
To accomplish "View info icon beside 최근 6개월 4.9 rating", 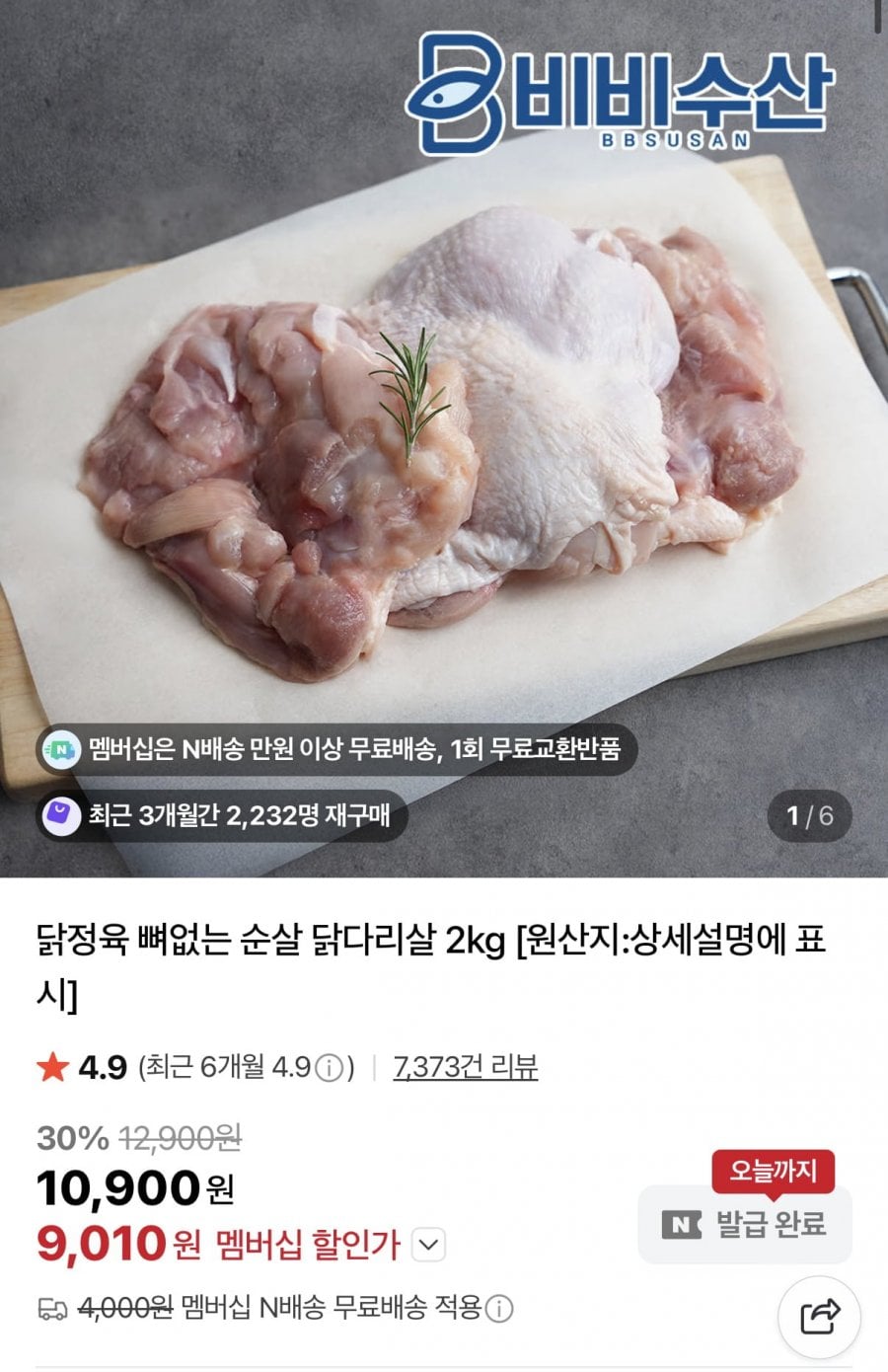I will pyautogui.click(x=330, y=1068).
